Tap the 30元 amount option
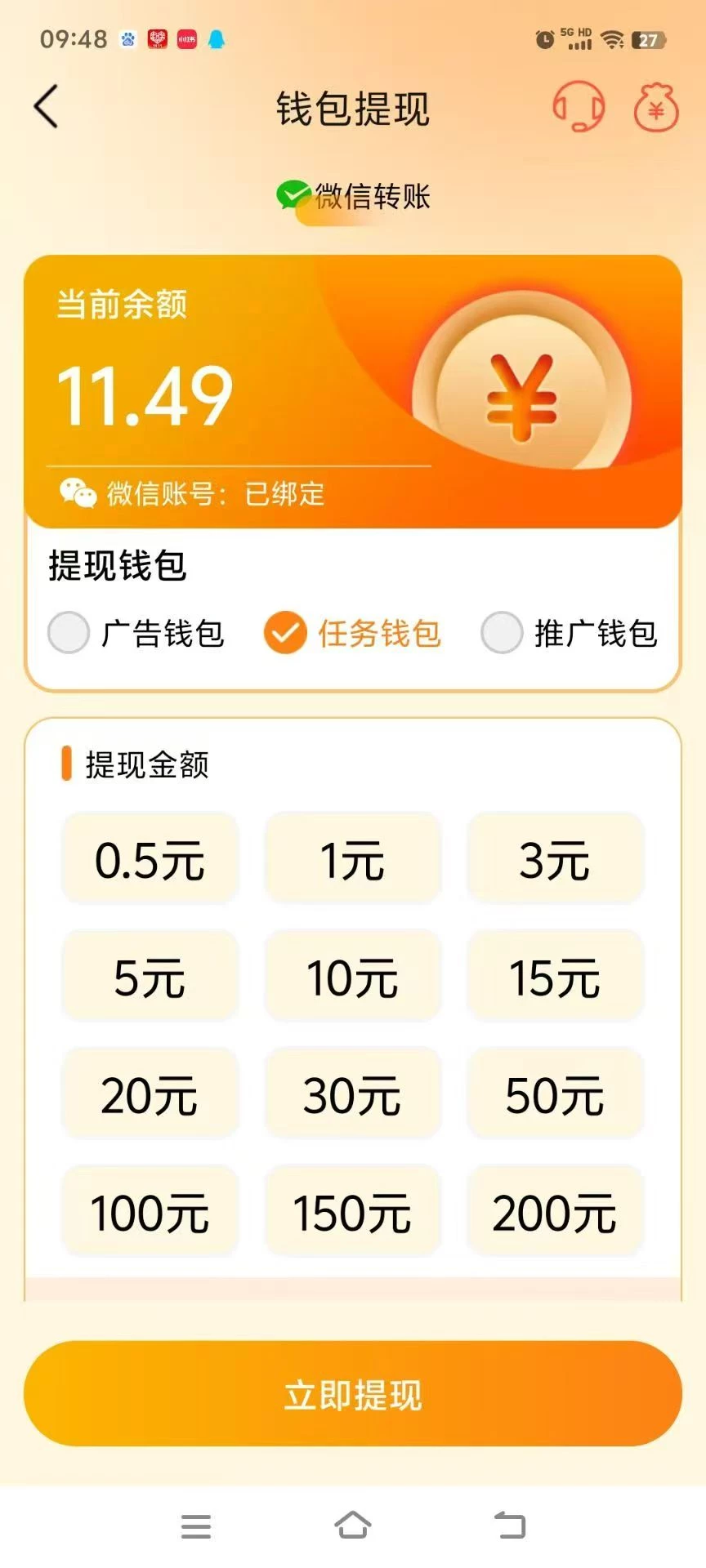This screenshot has height=1568, width=706. 353,1095
